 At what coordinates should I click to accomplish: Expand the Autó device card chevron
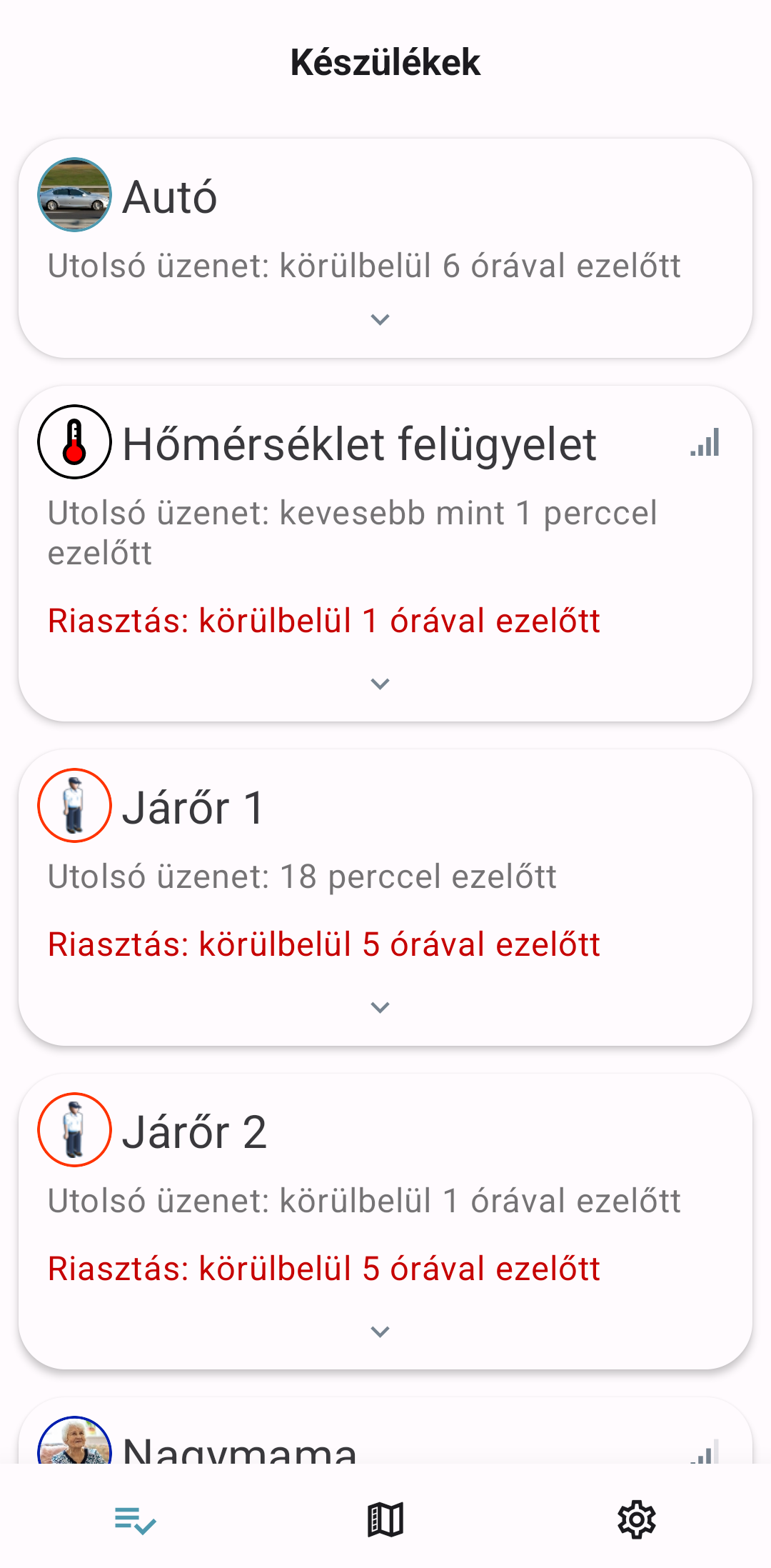(x=381, y=319)
